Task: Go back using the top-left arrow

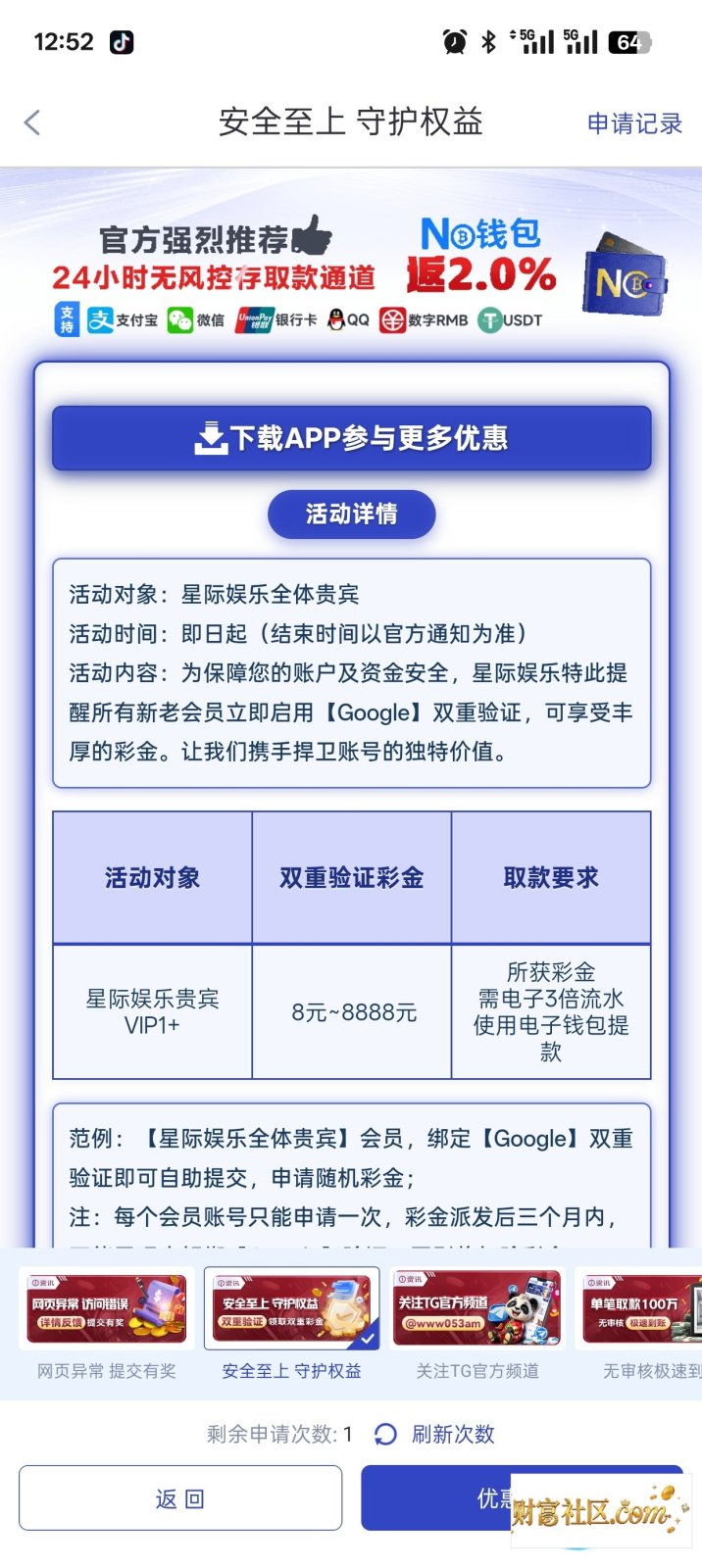Action: (32, 122)
